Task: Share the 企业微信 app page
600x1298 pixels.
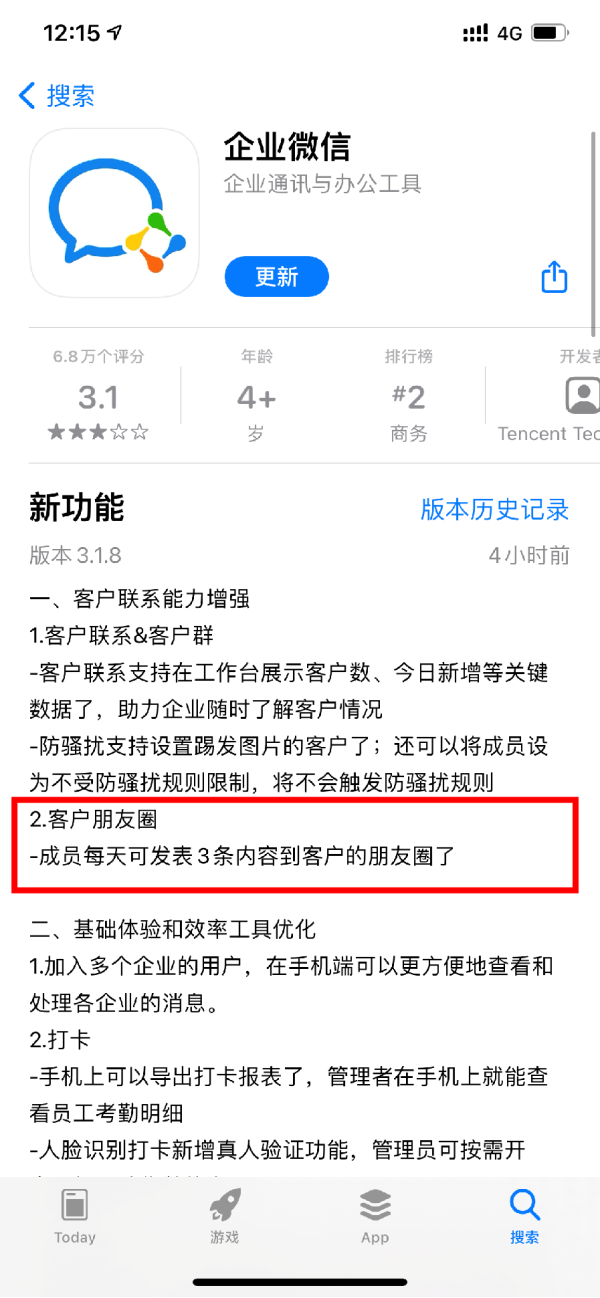Action: (554, 277)
